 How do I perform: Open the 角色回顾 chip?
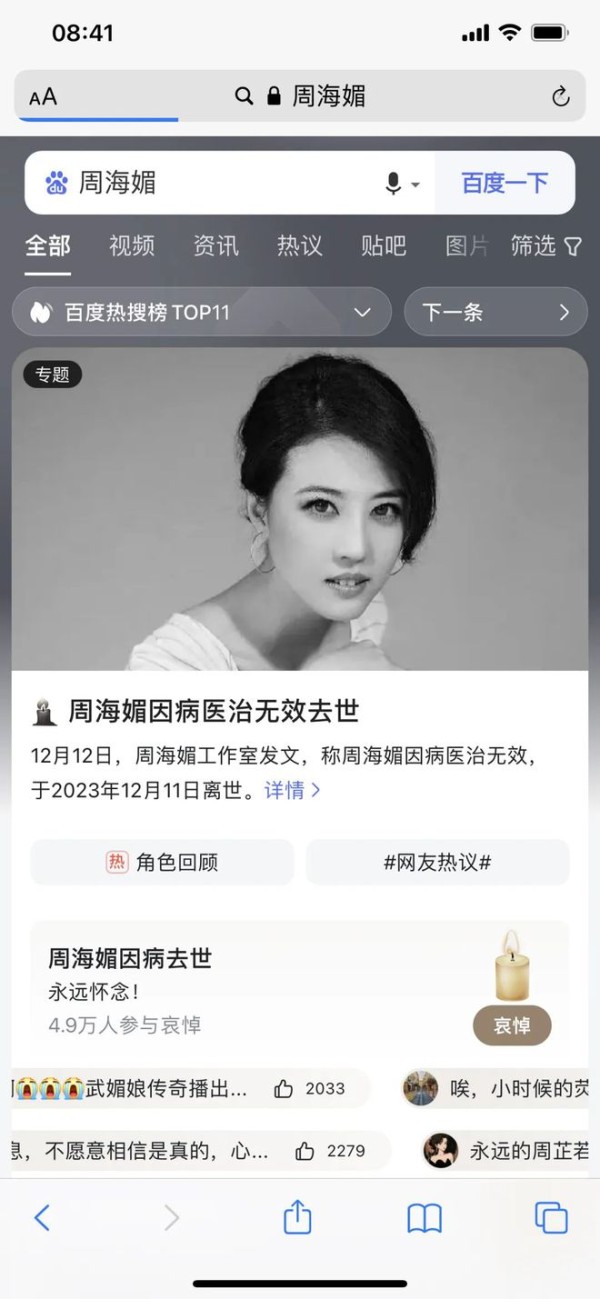pyautogui.click(x=162, y=862)
